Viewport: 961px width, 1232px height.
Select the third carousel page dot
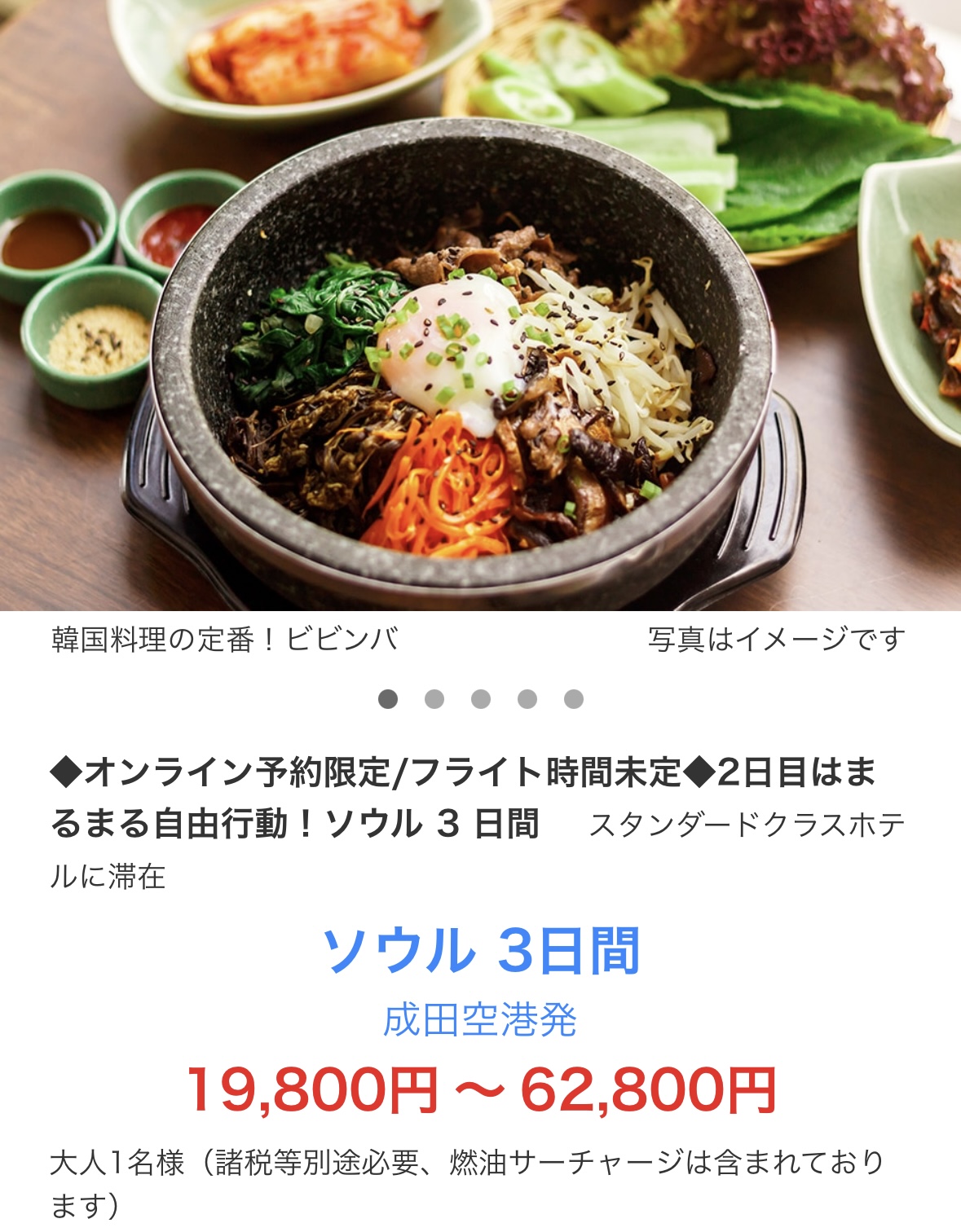pos(481,699)
